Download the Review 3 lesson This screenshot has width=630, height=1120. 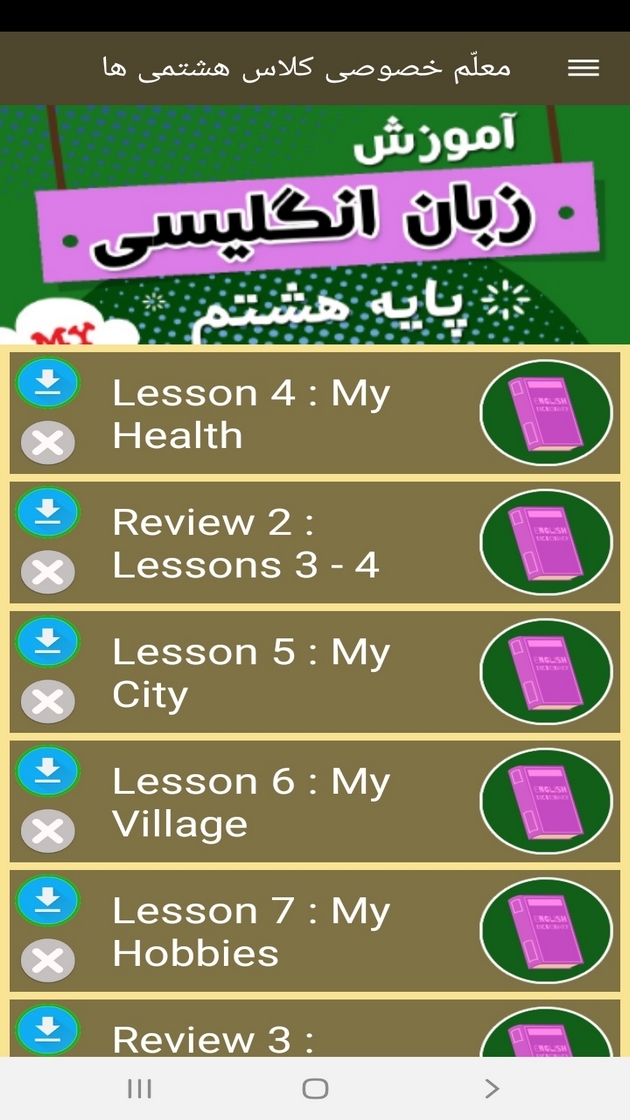pyautogui.click(x=47, y=1030)
